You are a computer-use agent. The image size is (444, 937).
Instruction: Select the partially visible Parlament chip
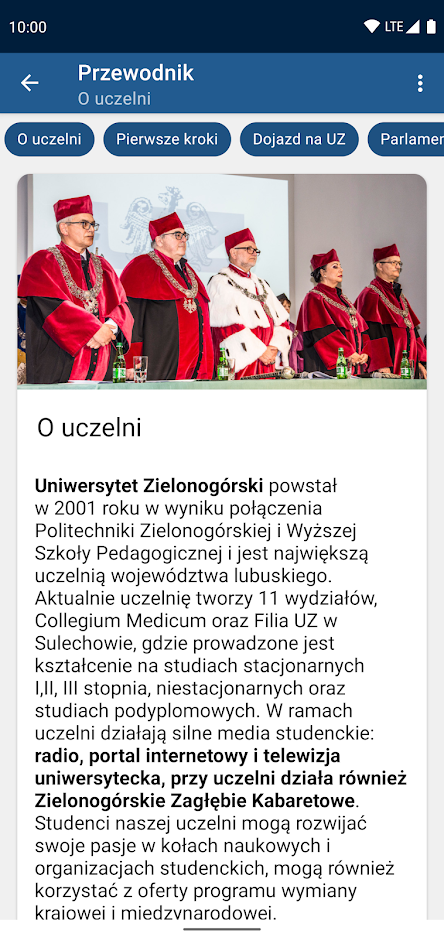point(406,140)
